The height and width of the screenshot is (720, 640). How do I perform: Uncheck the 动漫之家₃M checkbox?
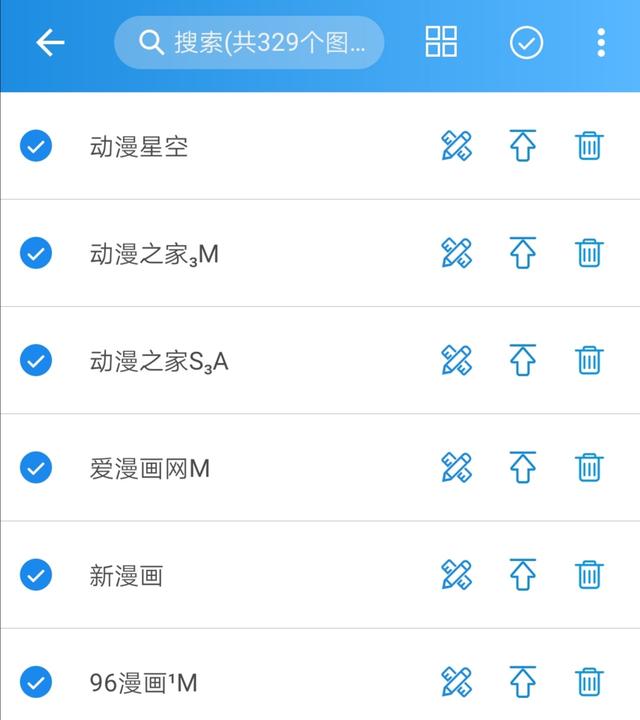coord(36,254)
